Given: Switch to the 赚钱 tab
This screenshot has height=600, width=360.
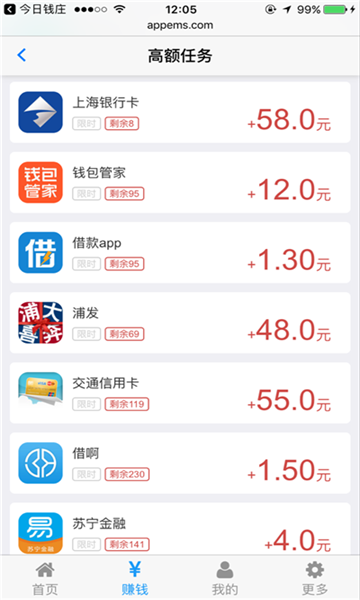Looking at the screenshot, I should pyautogui.click(x=135, y=578).
